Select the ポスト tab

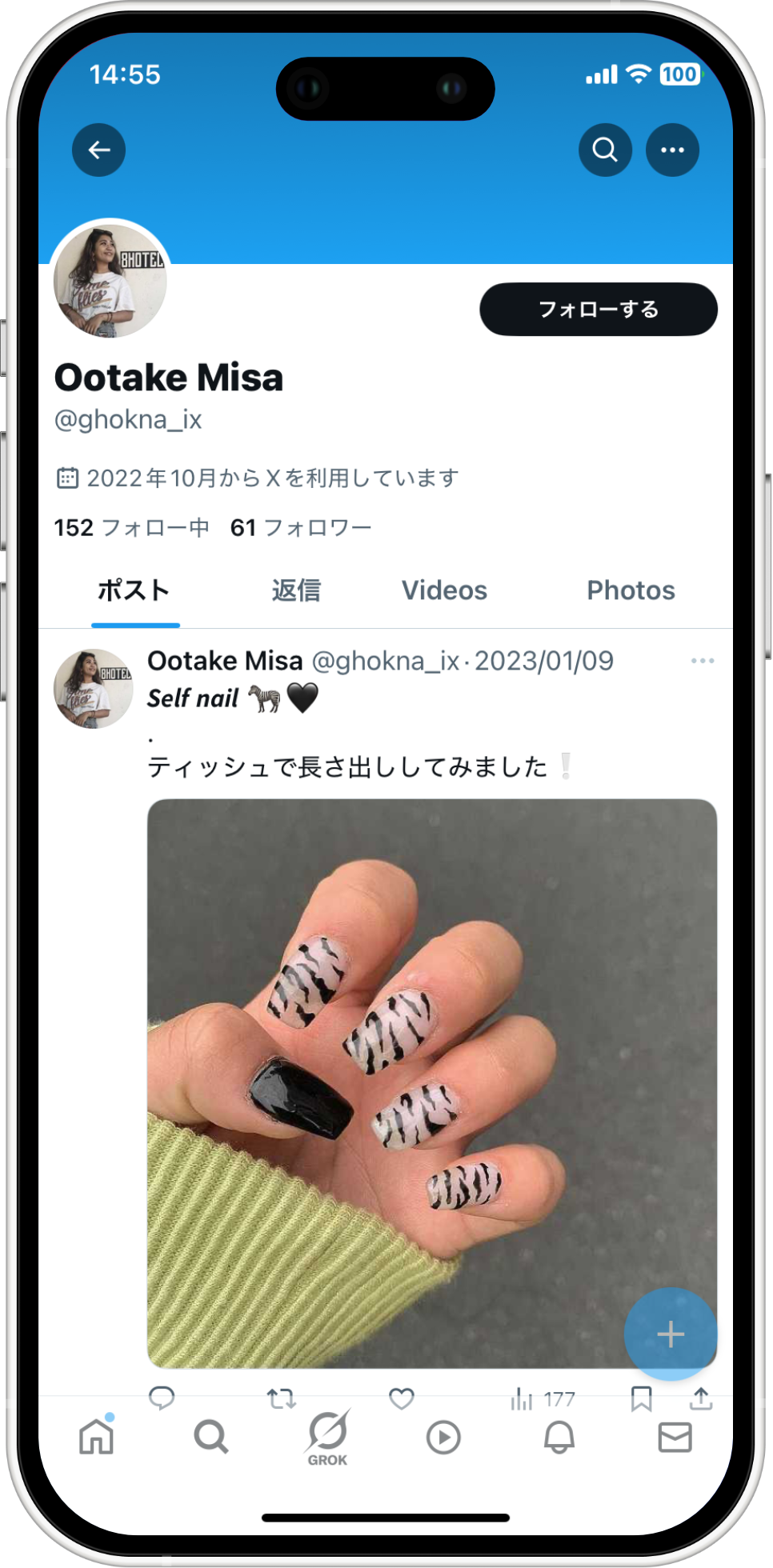coord(134,590)
